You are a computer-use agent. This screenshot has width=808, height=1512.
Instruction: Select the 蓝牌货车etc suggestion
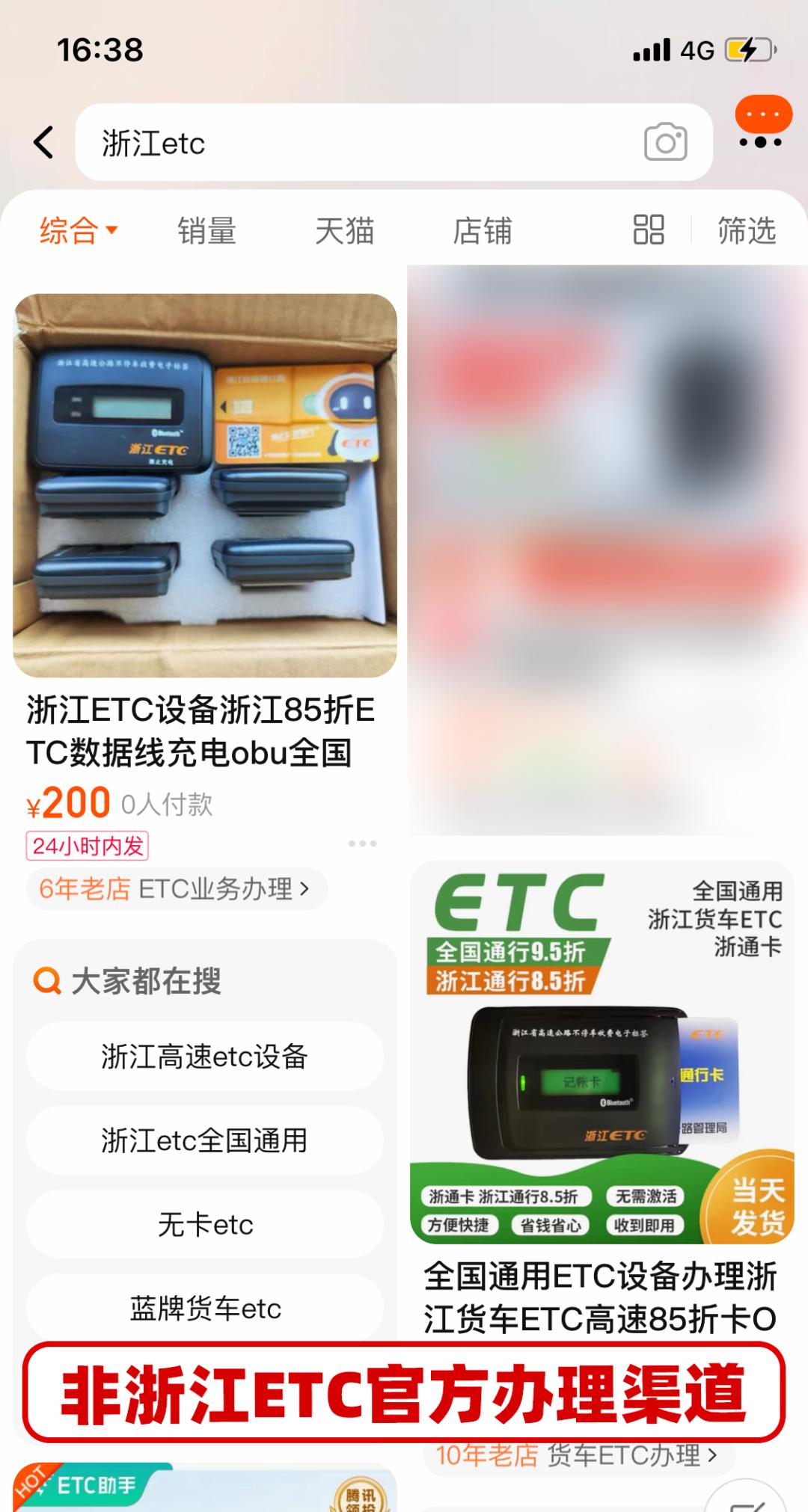205,1309
